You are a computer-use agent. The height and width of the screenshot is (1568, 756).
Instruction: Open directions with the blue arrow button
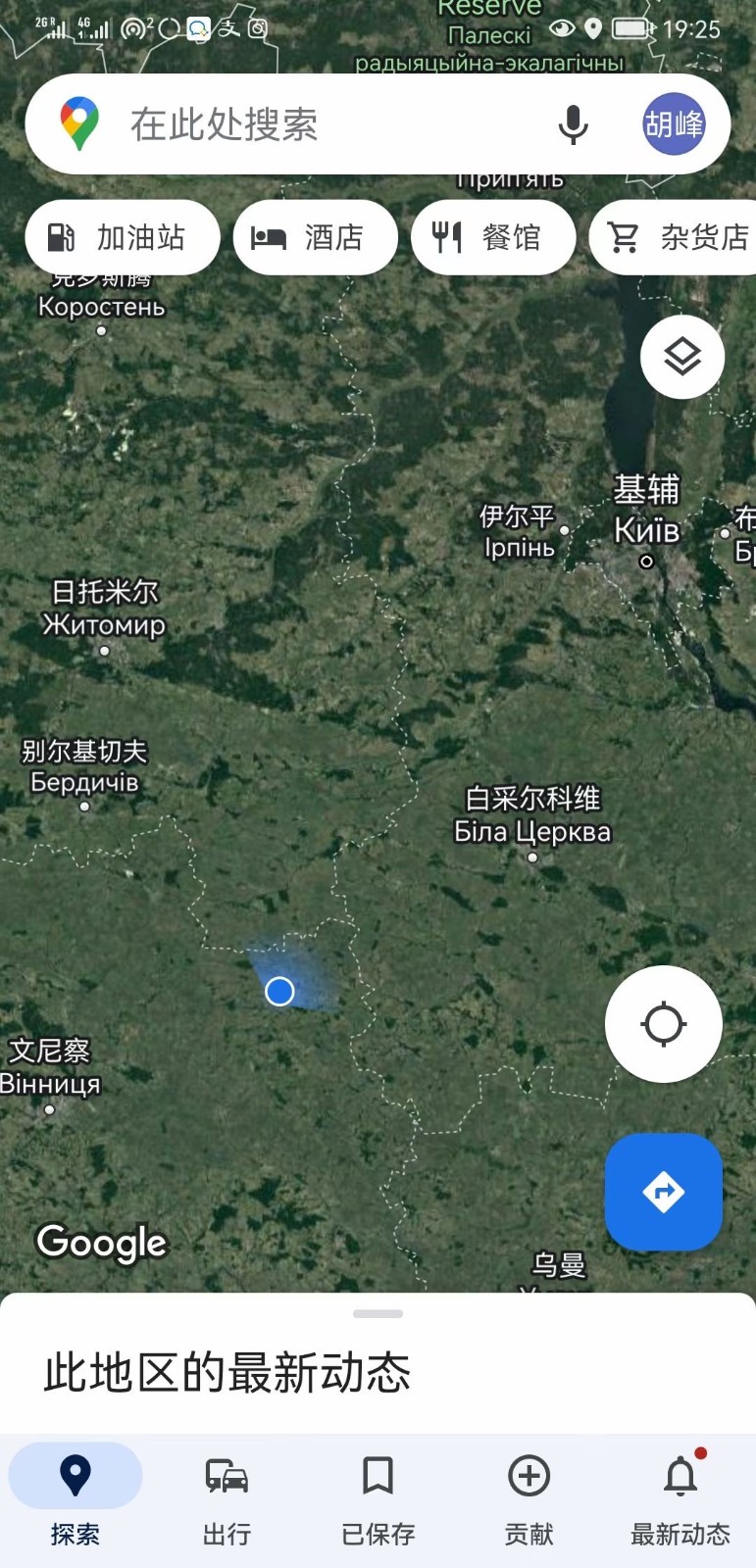[664, 1192]
